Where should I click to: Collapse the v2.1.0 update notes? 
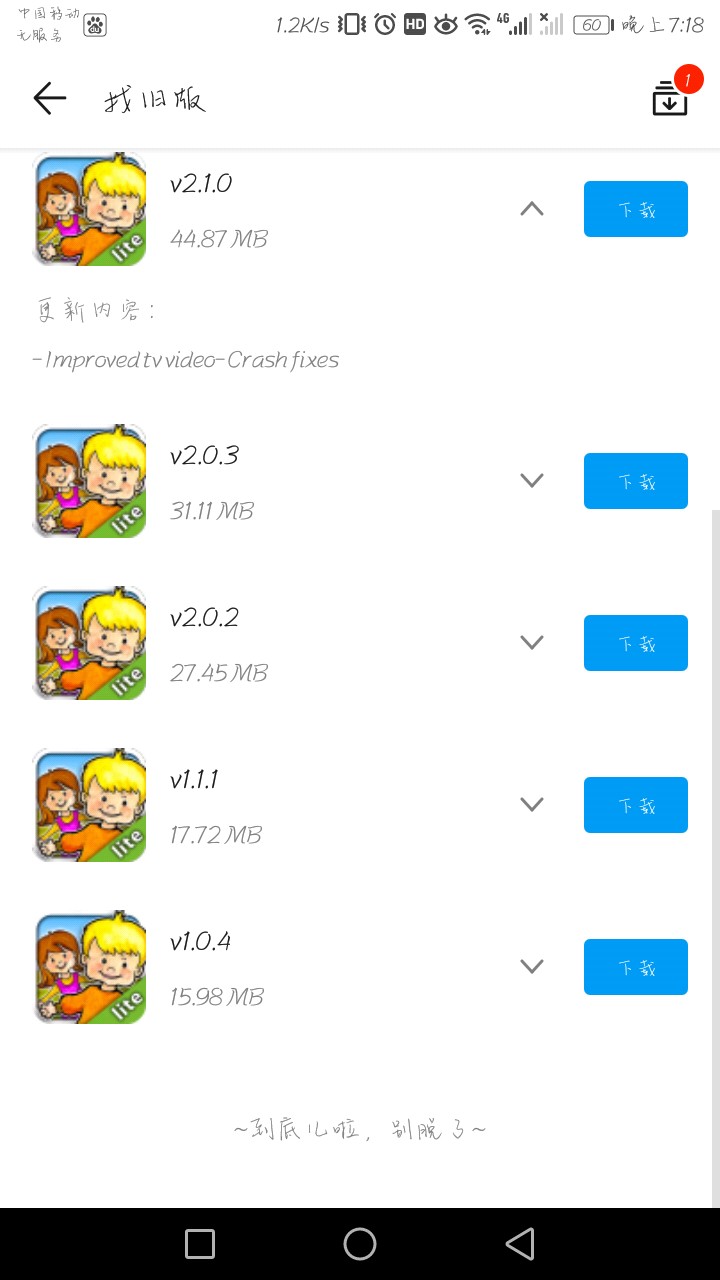pos(532,209)
